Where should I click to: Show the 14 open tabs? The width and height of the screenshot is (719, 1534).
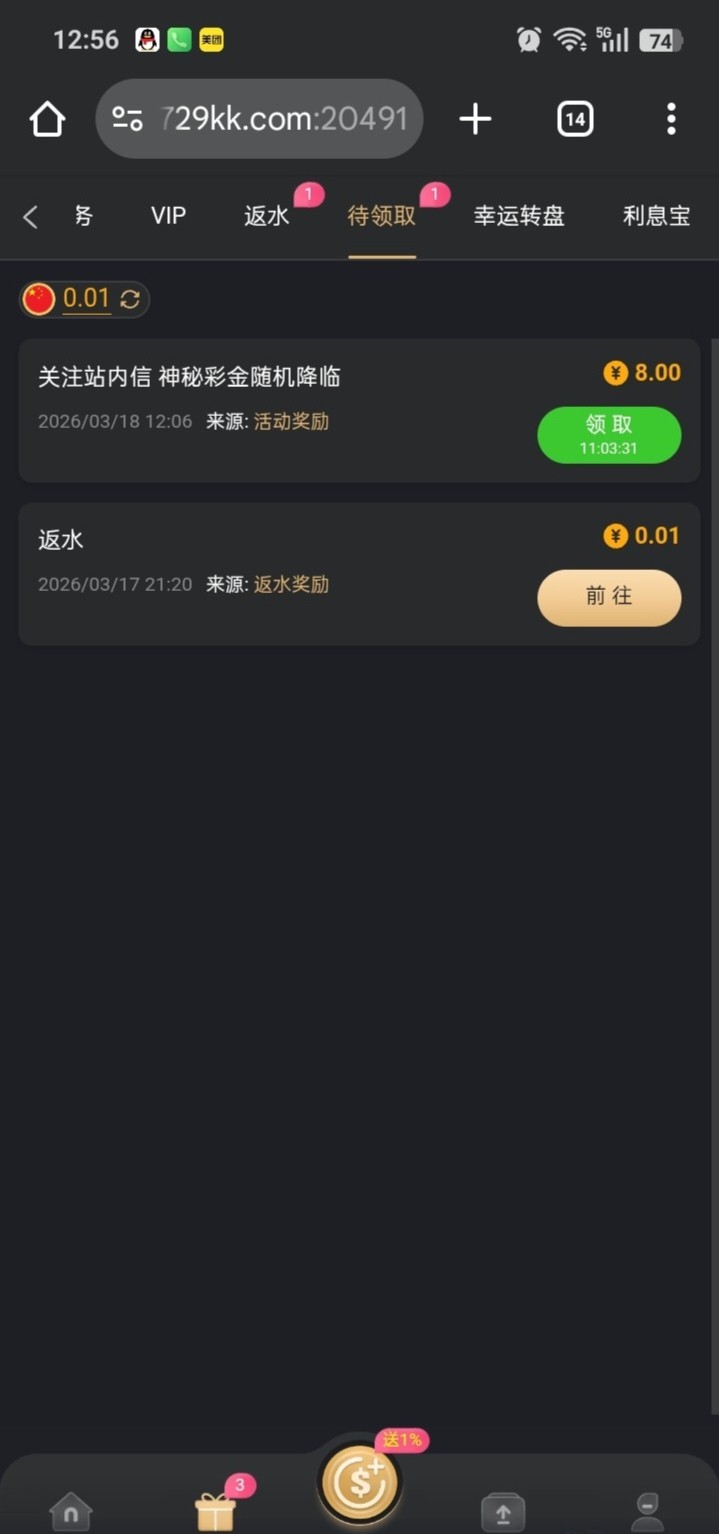point(575,120)
